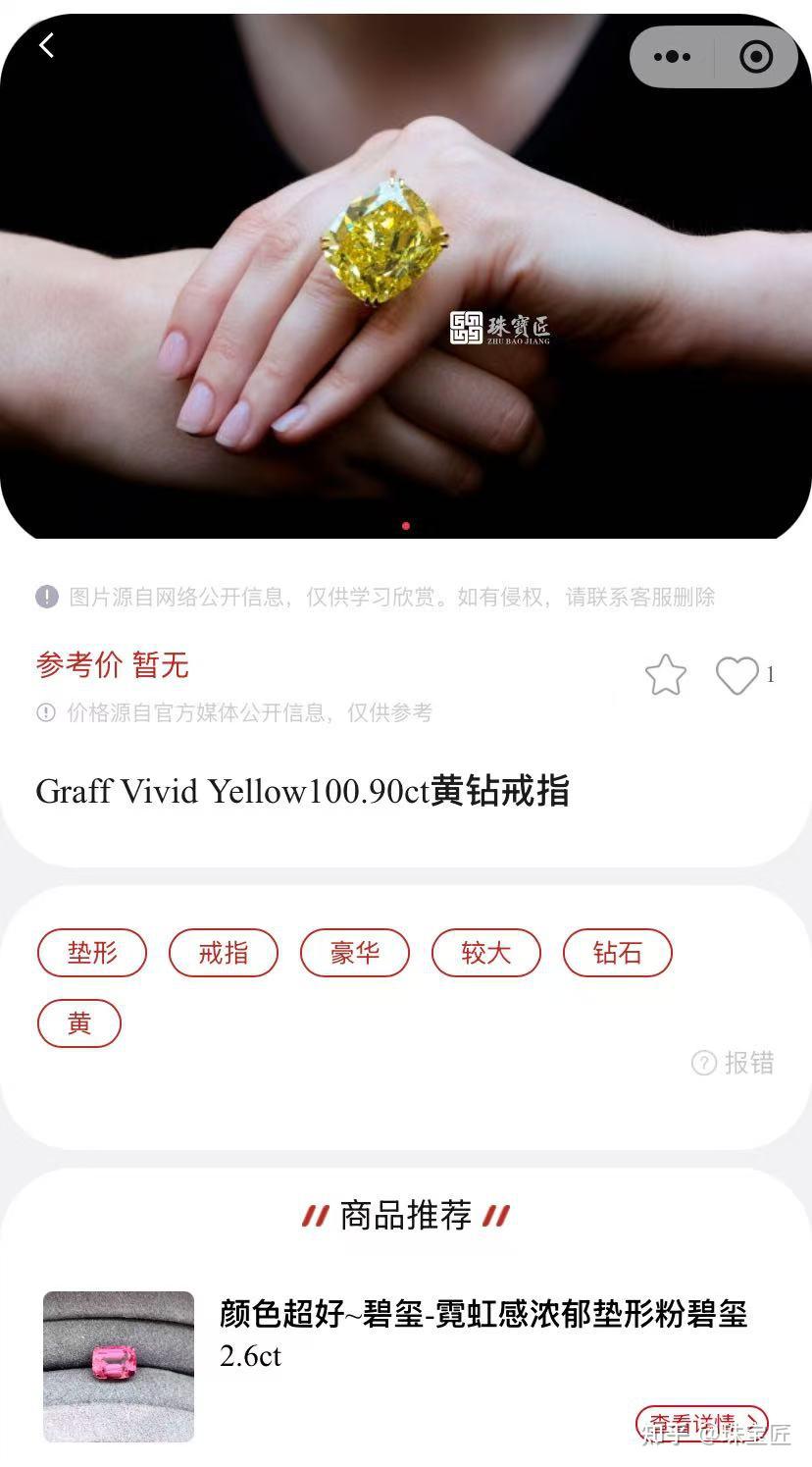This screenshot has width=812, height=1467.
Task: Go back using the top-left arrow
Action: [47, 45]
